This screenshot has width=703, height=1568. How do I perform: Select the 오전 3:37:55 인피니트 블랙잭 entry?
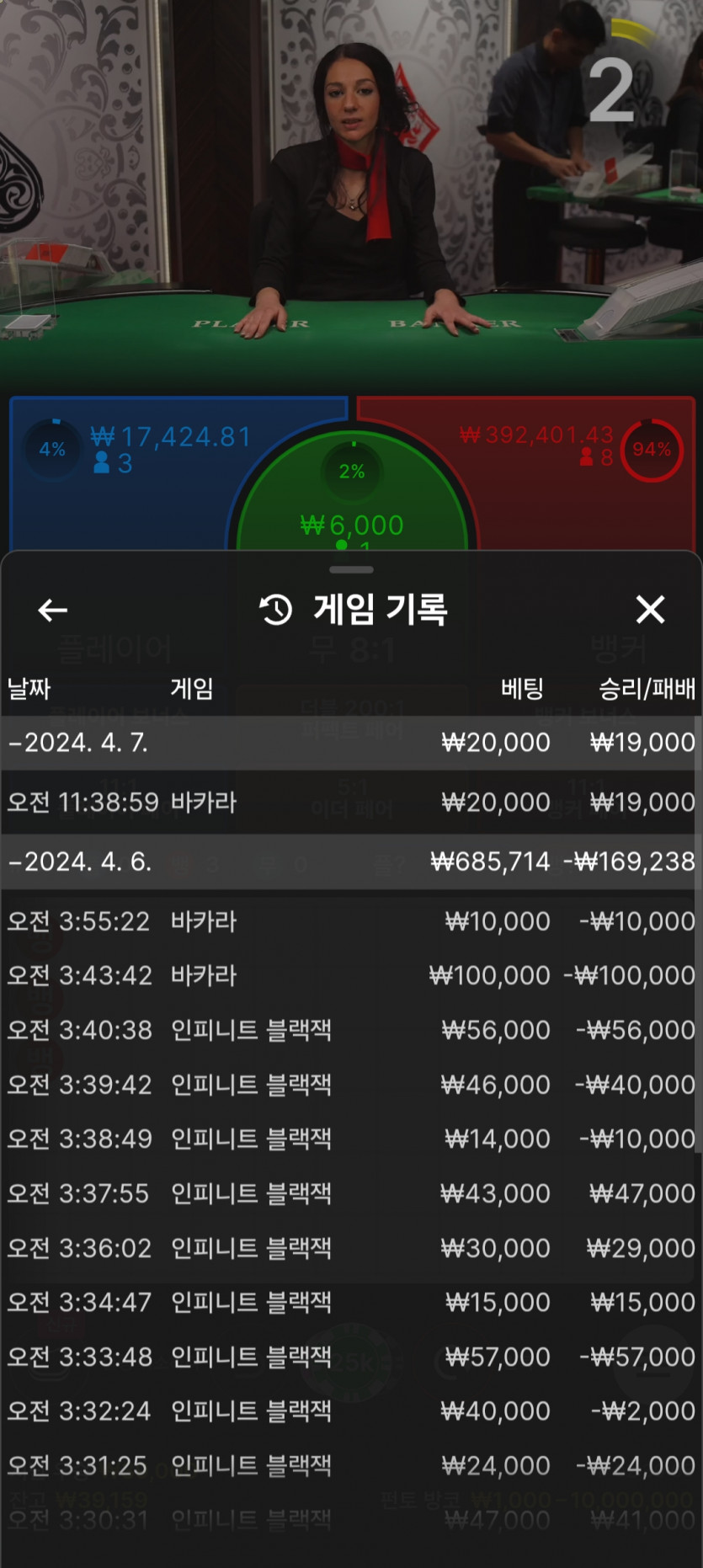351,1193
